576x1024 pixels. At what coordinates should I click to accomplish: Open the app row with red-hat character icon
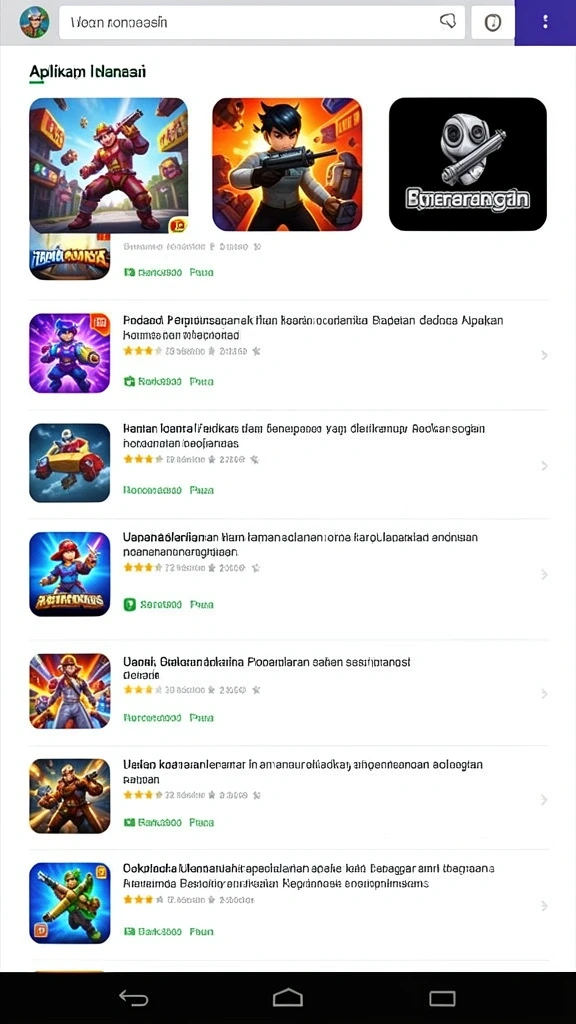click(x=288, y=574)
